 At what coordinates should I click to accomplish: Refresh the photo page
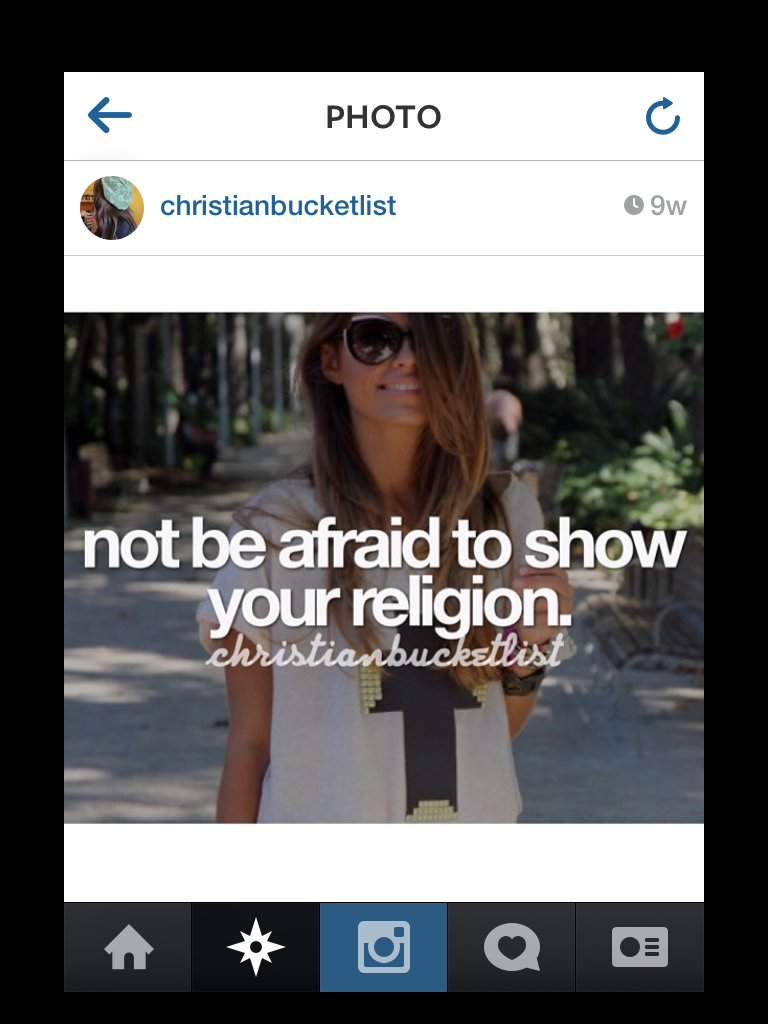(x=662, y=117)
